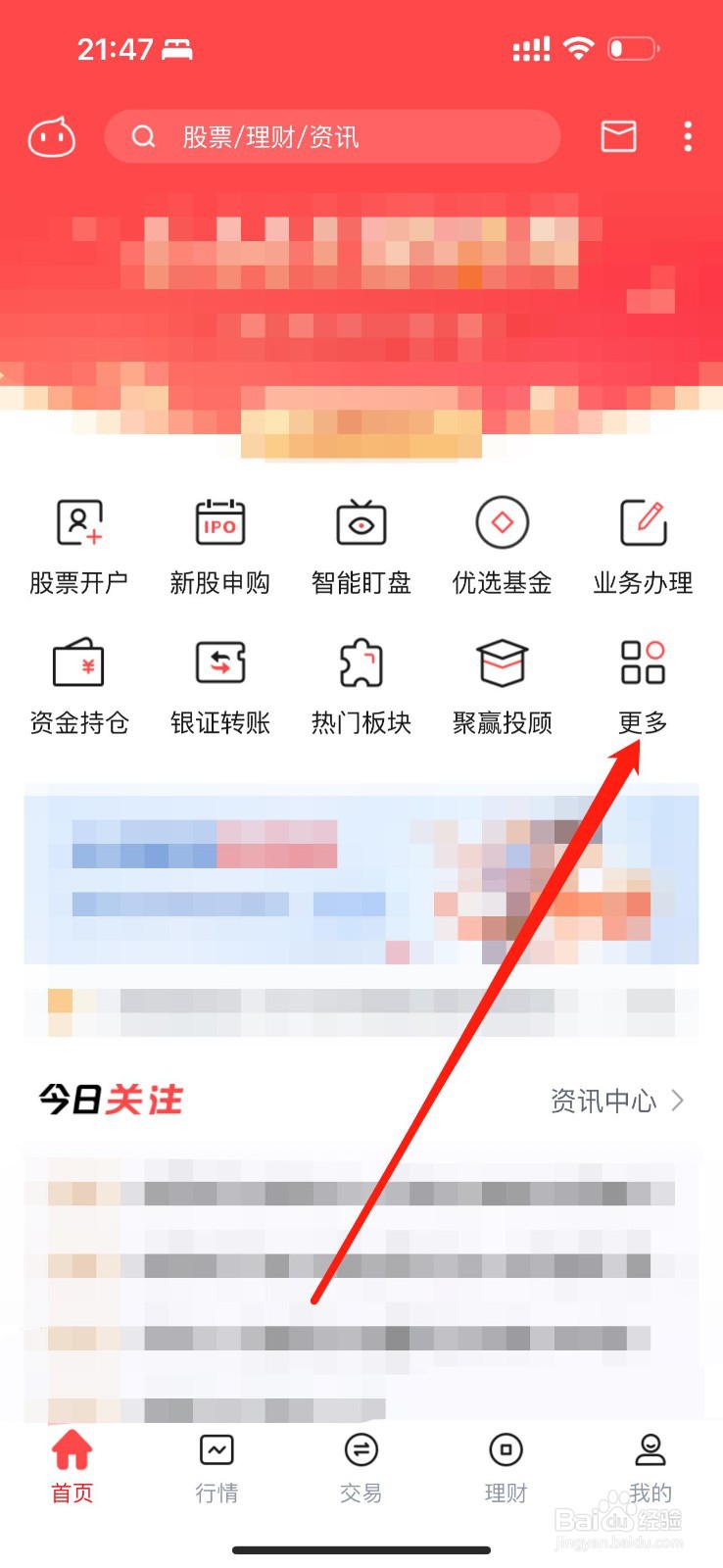Open 智能盯盘 smart market watch

pyautogui.click(x=361, y=545)
